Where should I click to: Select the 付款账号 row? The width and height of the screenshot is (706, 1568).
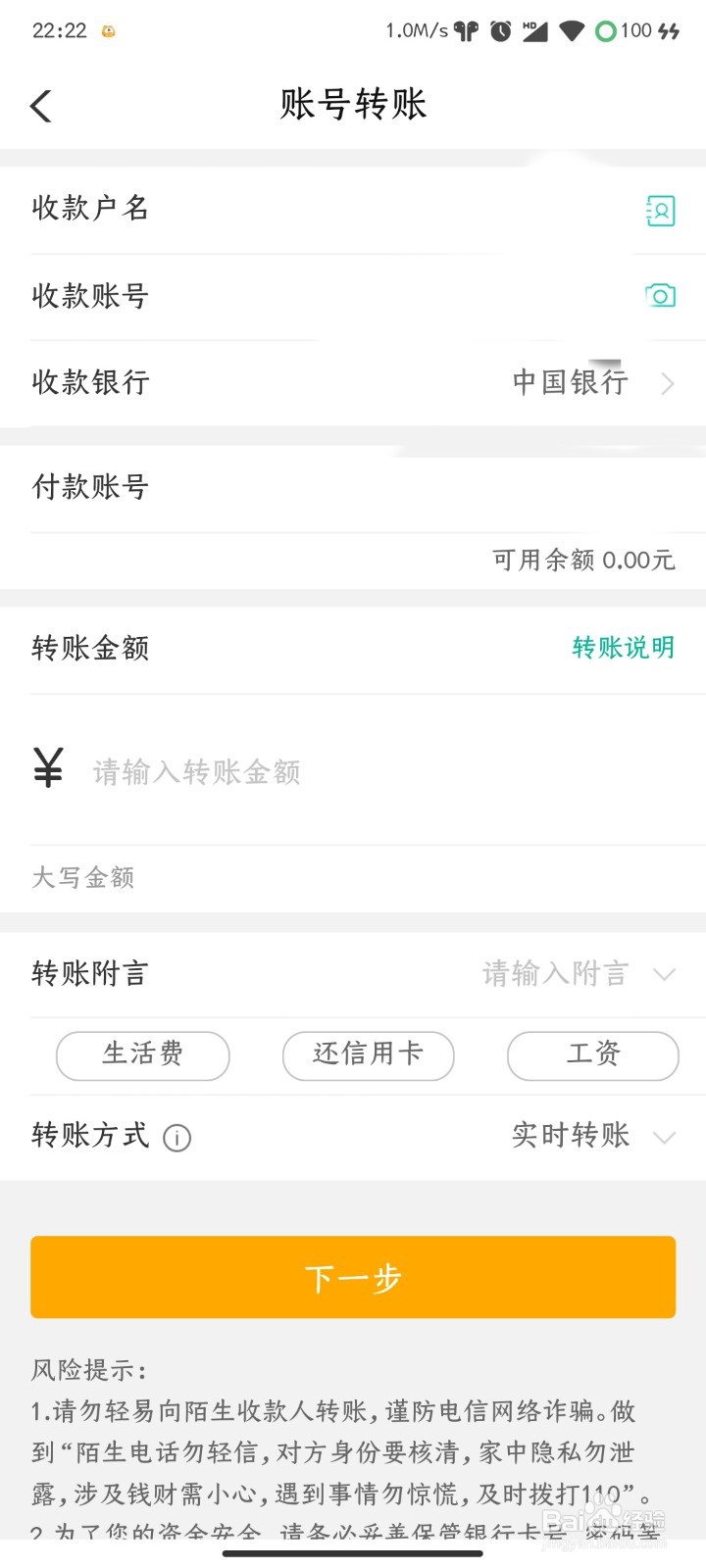click(353, 487)
